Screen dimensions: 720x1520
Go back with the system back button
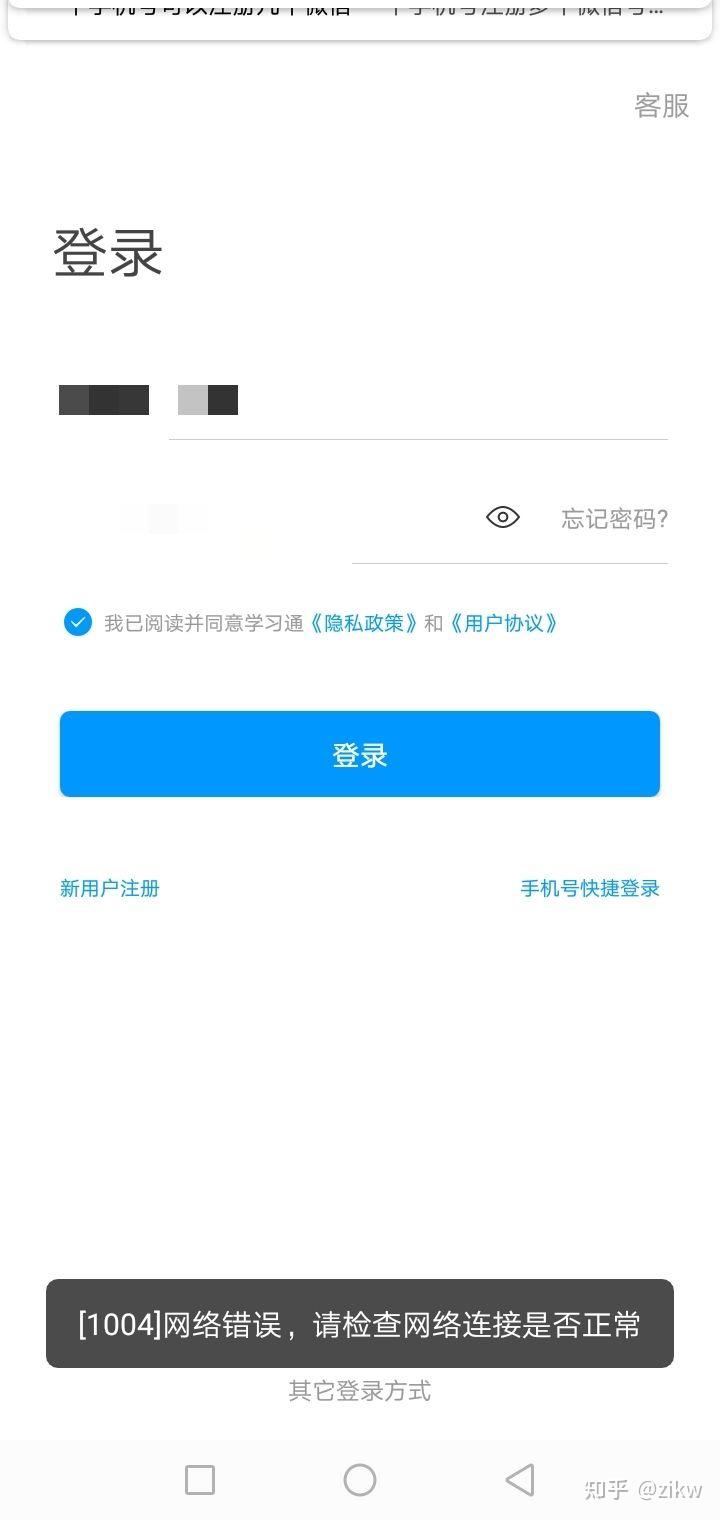pos(520,1480)
